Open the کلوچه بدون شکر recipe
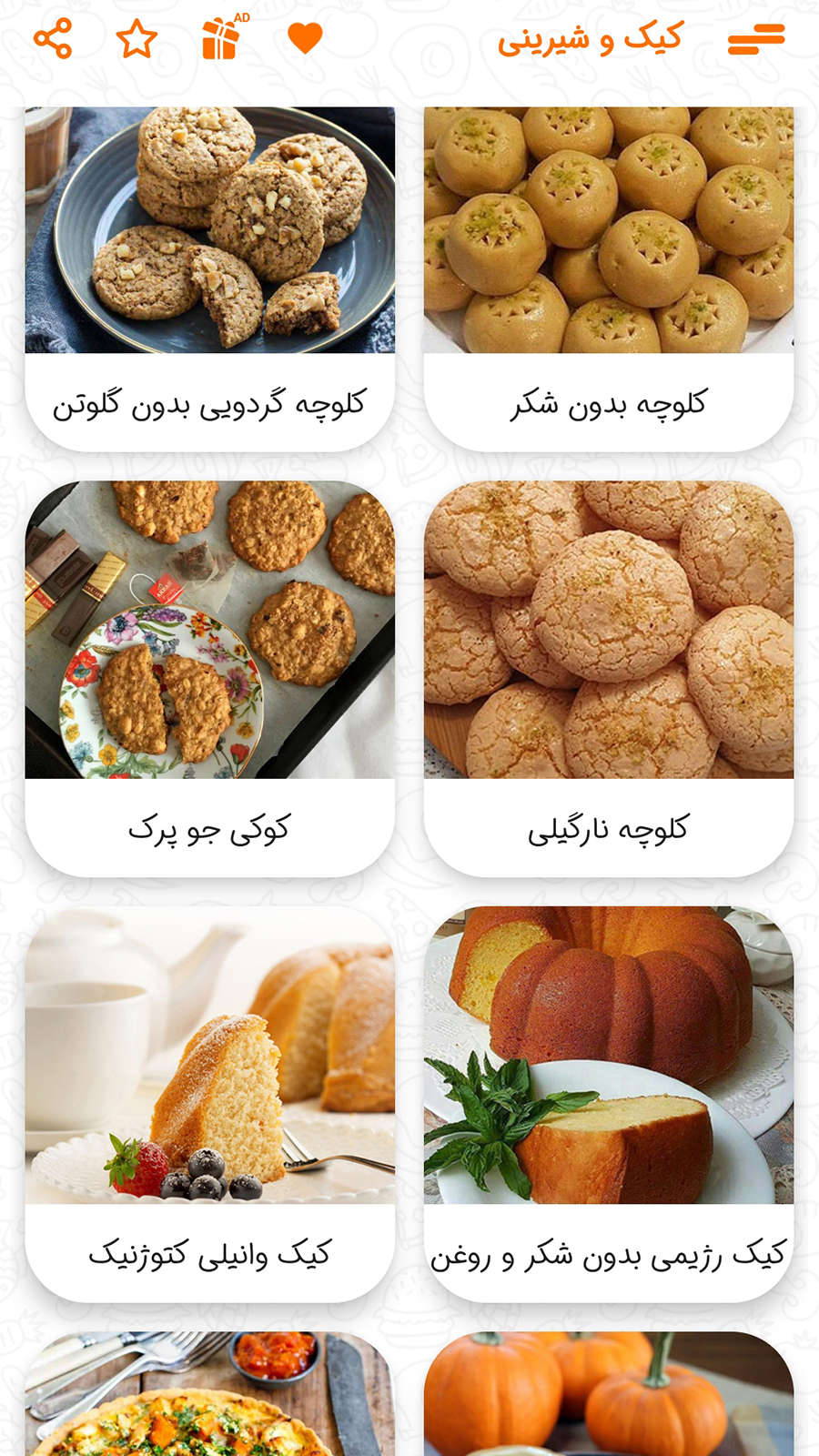819x1456 pixels. (x=608, y=278)
